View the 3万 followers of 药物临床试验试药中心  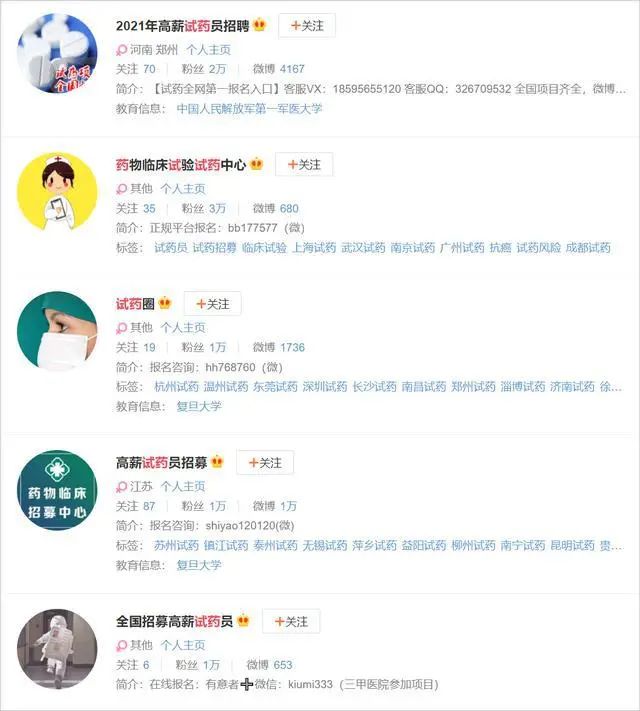point(217,209)
